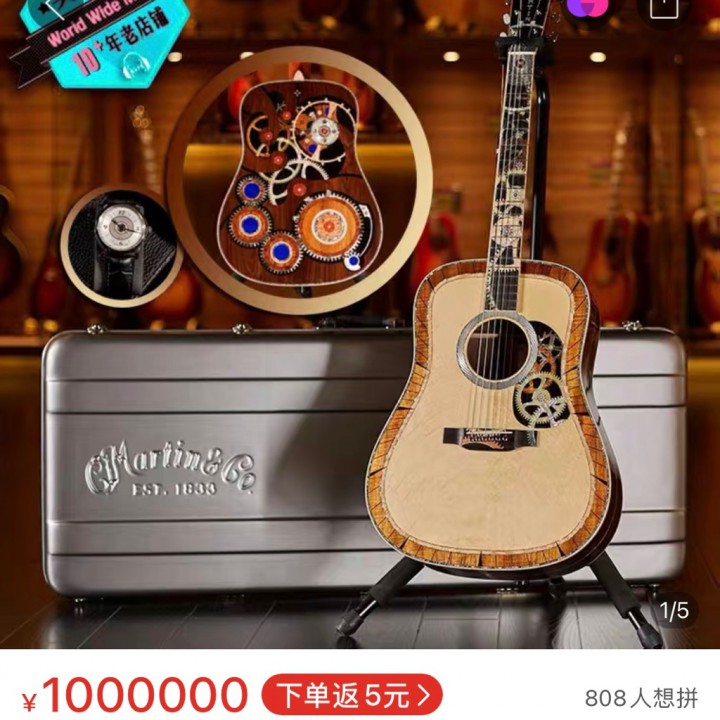Share this guitar listing
Viewport: 720px width, 720px height.
pyautogui.click(x=662, y=6)
